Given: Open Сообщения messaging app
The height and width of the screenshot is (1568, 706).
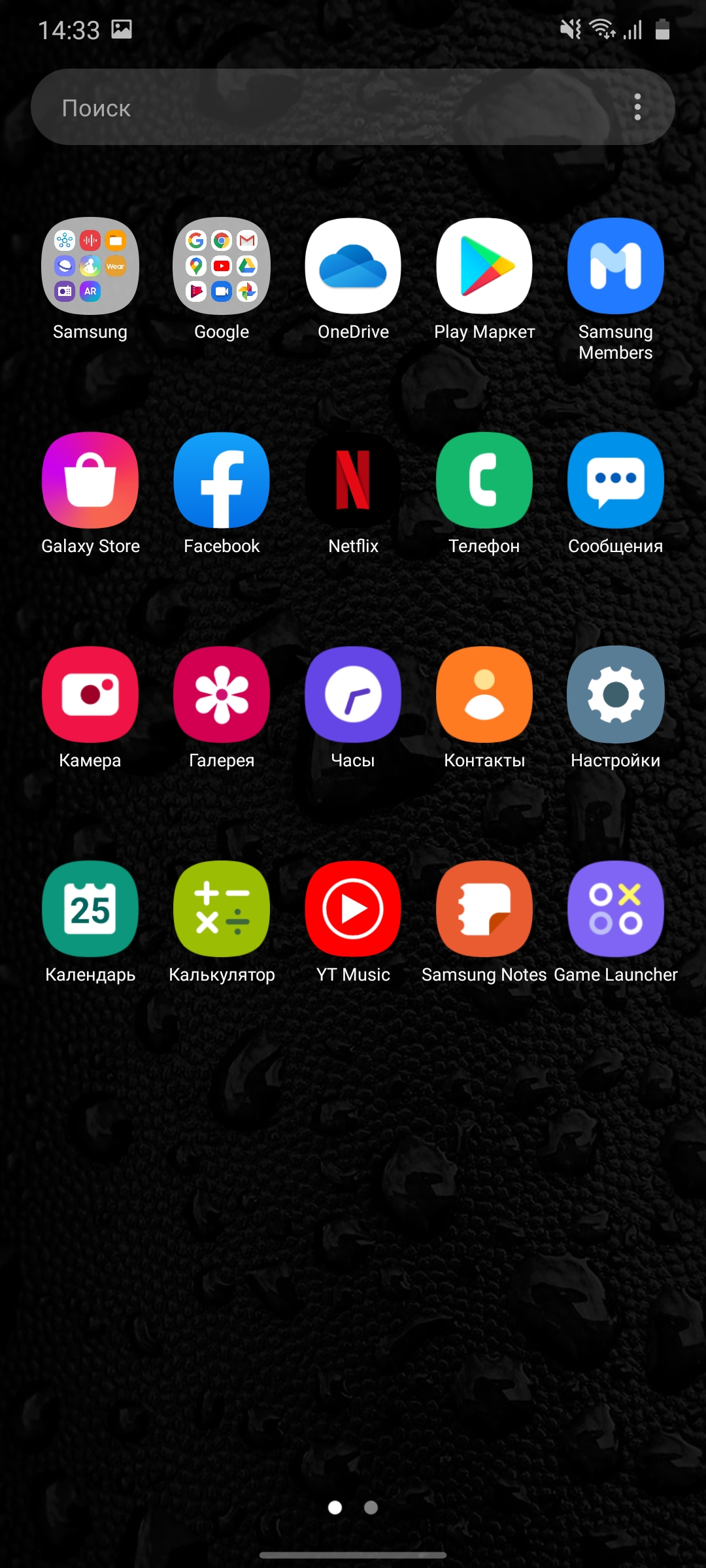Looking at the screenshot, I should (x=616, y=480).
